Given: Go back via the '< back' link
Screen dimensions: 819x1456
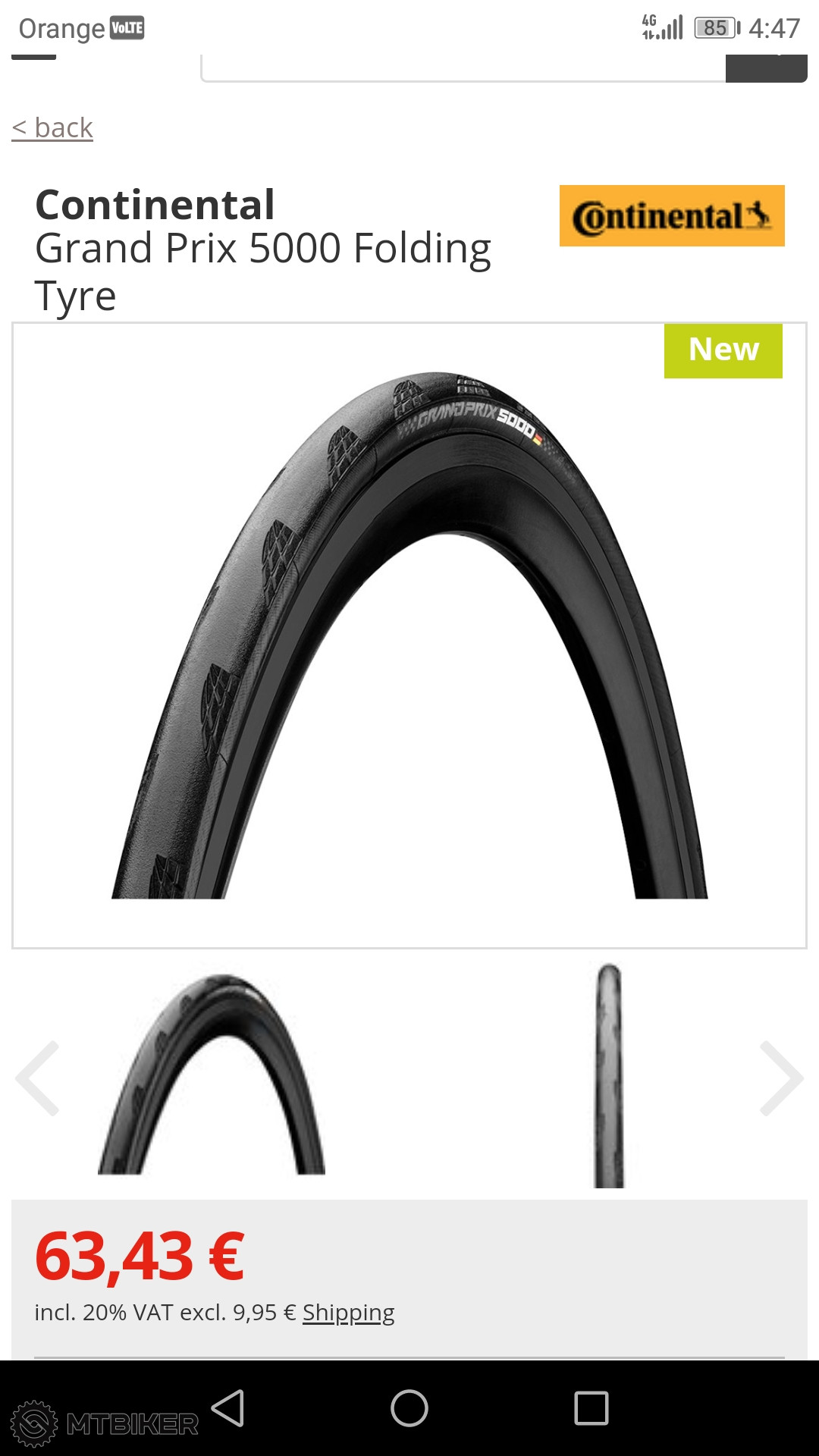Looking at the screenshot, I should click(x=52, y=127).
